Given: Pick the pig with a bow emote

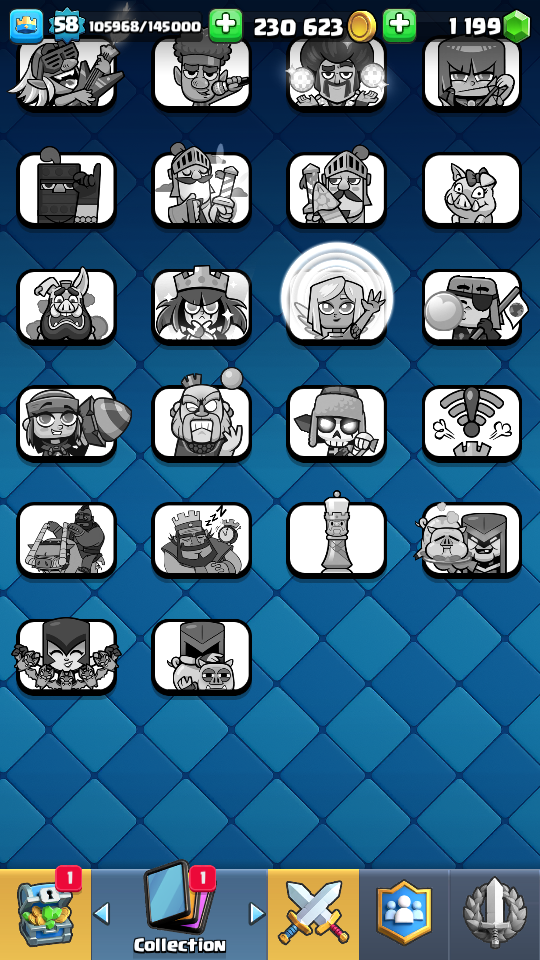Looking at the screenshot, I should click(472, 190).
